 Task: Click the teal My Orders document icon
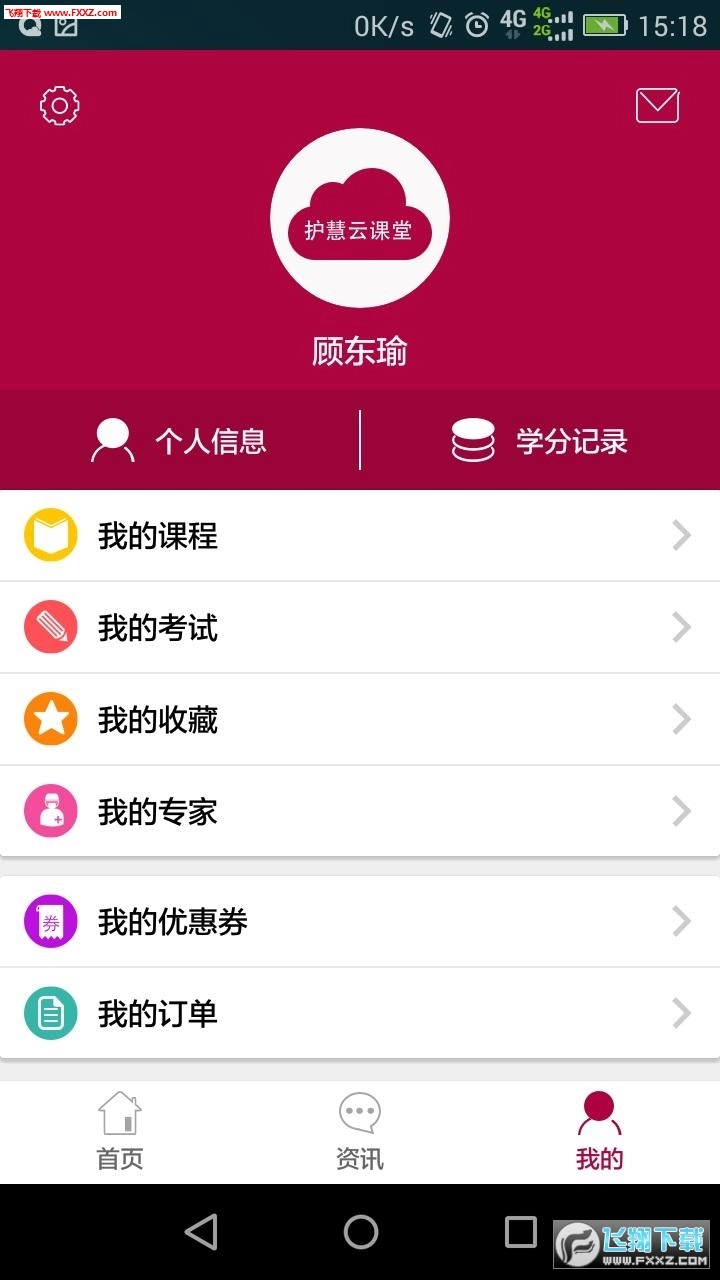(50, 1013)
